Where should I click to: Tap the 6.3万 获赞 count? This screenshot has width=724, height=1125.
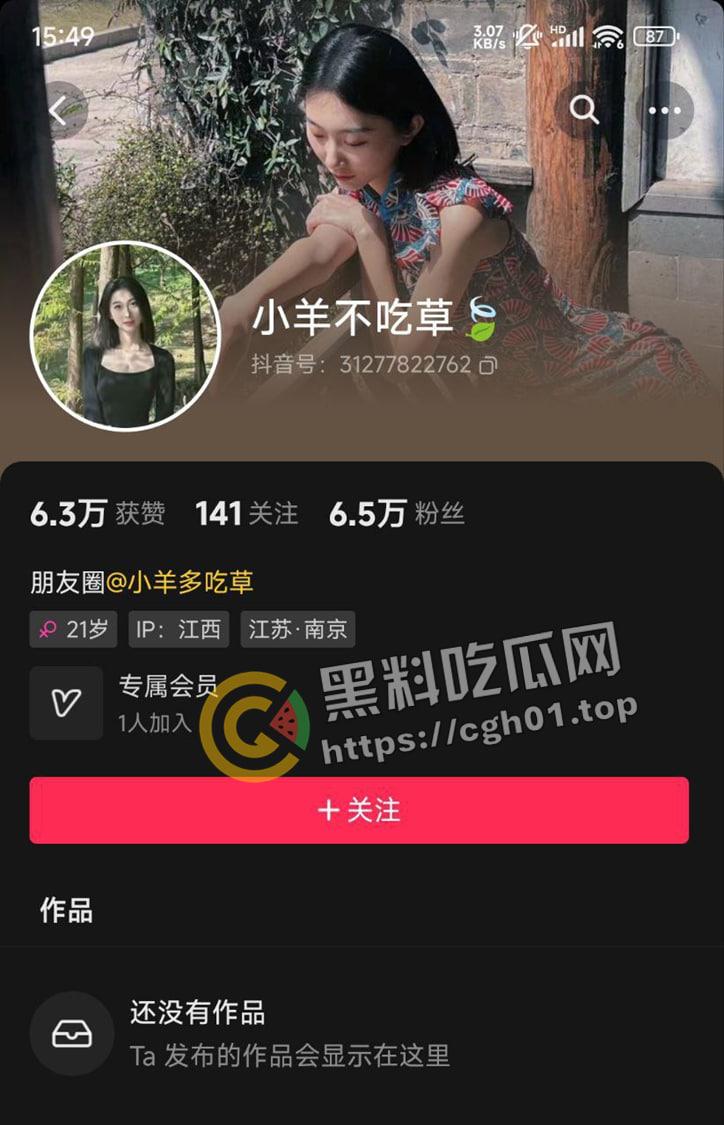tap(98, 513)
